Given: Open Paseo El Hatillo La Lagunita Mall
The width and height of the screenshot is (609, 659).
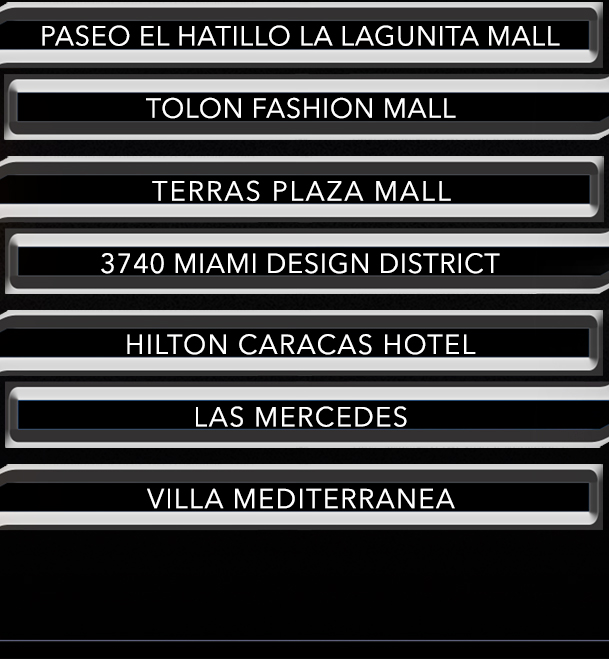Looking at the screenshot, I should [x=300, y=36].
